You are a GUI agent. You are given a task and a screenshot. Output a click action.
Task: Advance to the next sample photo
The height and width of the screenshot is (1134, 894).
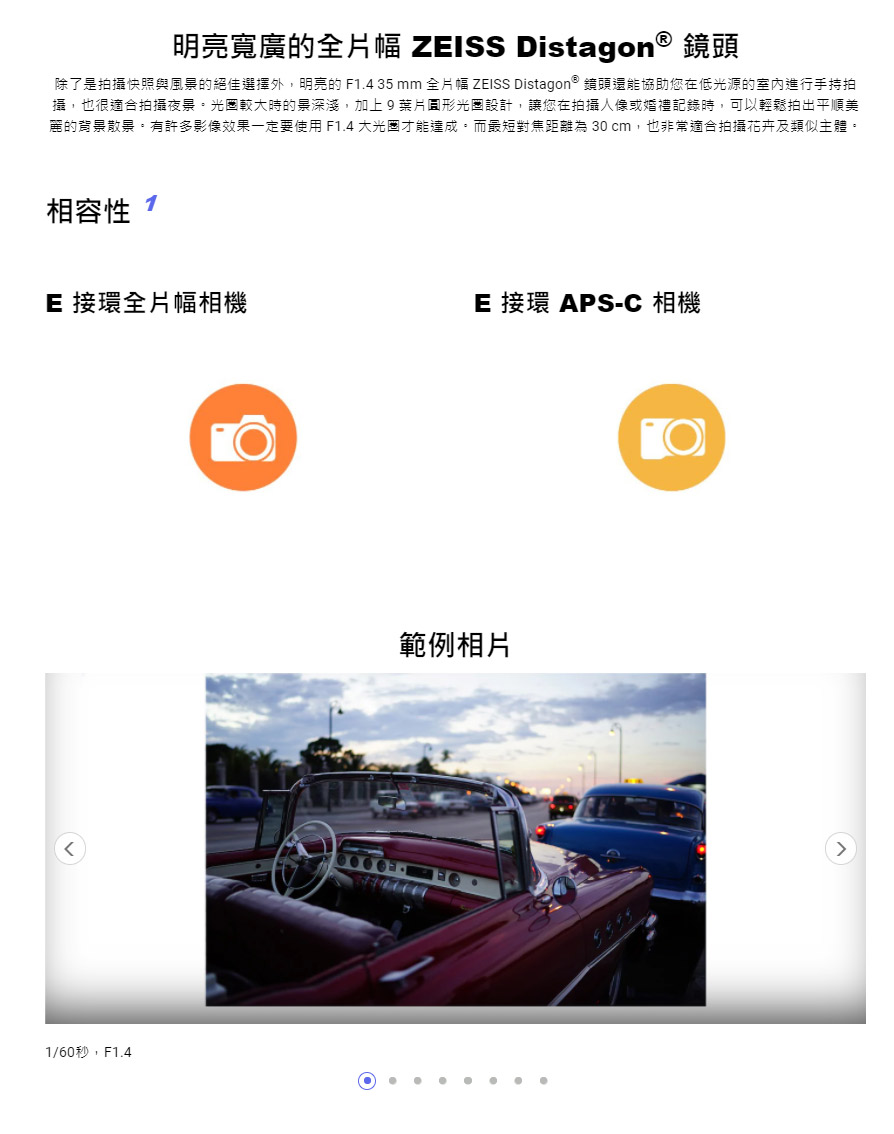tap(840, 849)
